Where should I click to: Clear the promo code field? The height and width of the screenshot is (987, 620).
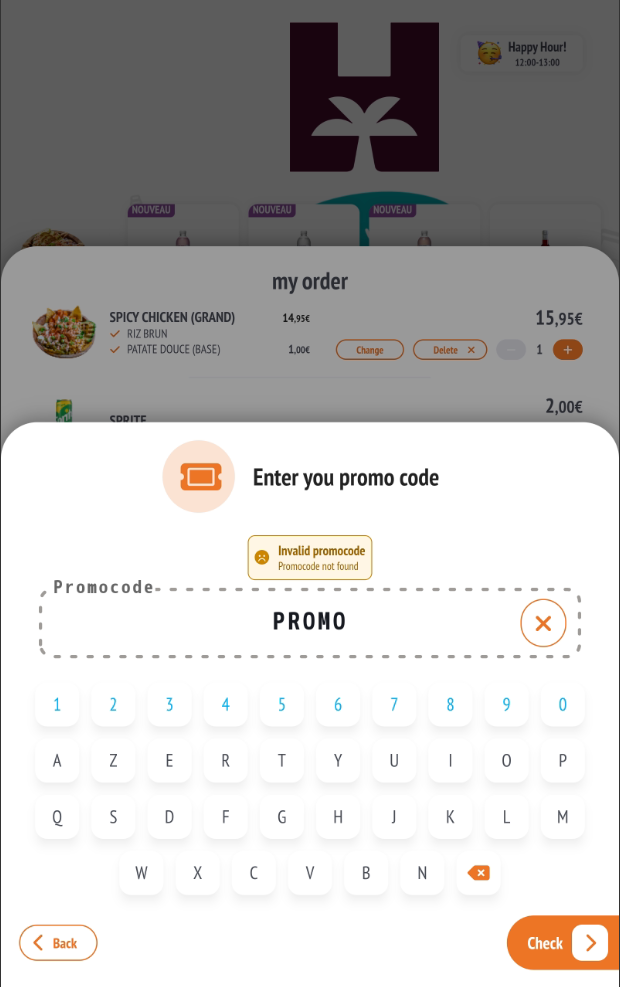tap(543, 623)
